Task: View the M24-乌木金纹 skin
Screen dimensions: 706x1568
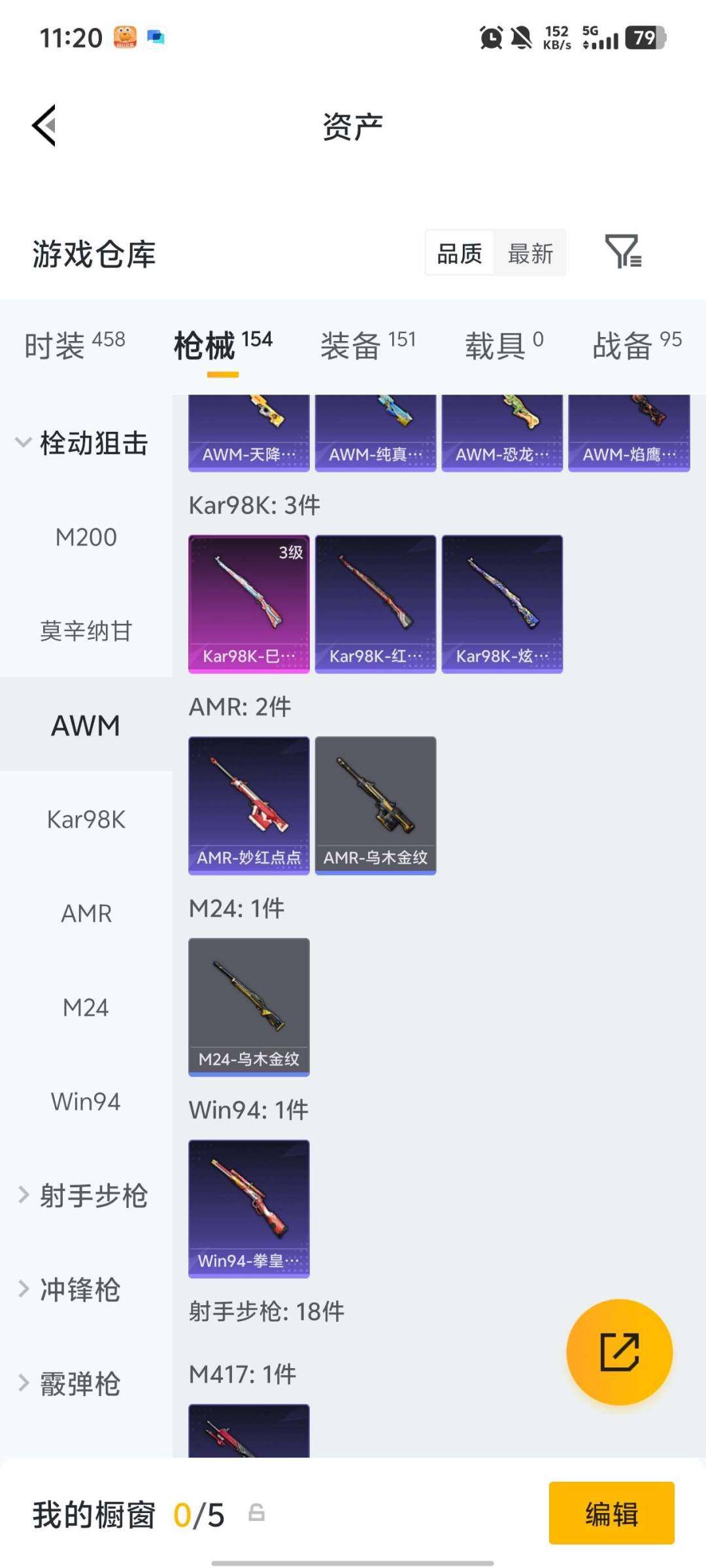Action: coord(248,1007)
